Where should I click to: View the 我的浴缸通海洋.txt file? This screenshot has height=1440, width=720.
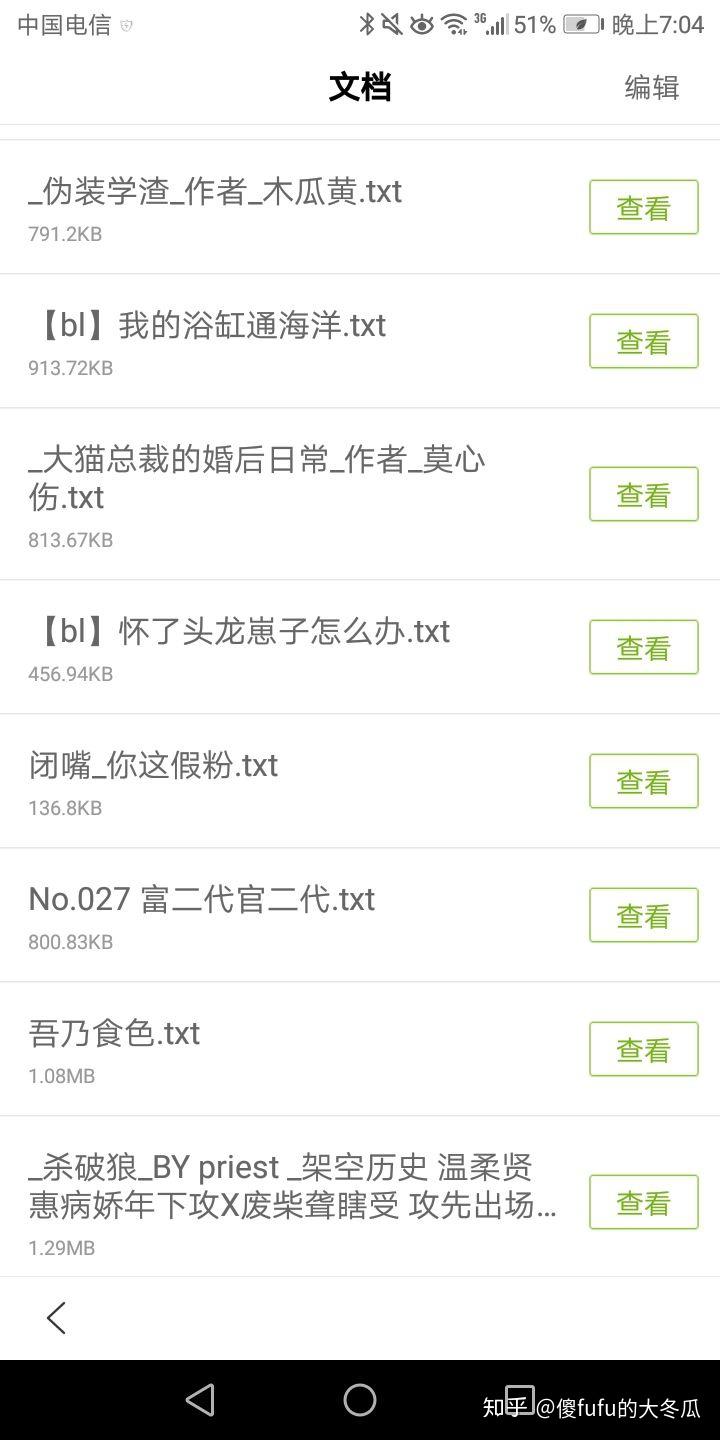point(643,341)
